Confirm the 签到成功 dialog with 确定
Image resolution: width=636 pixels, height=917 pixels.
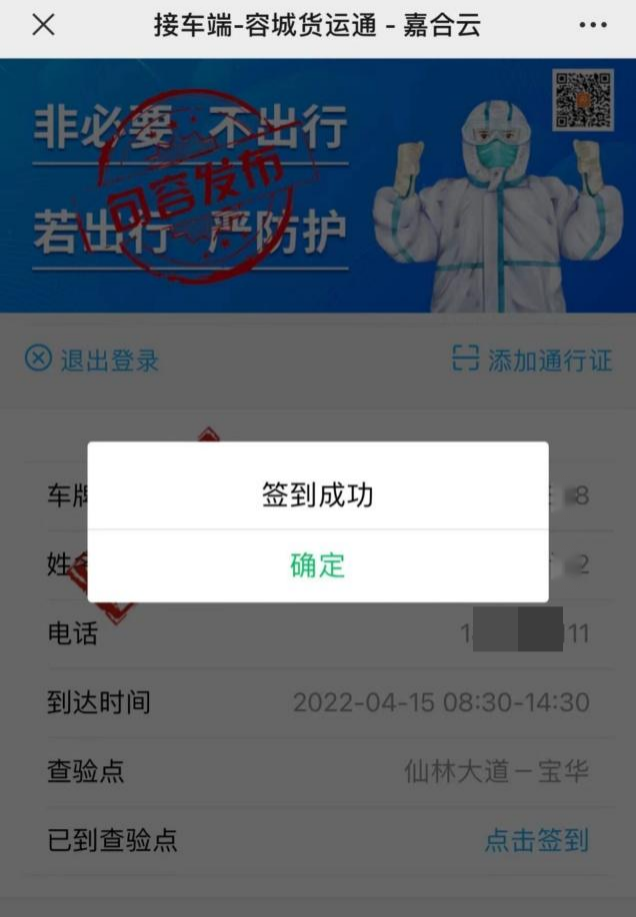(x=317, y=566)
